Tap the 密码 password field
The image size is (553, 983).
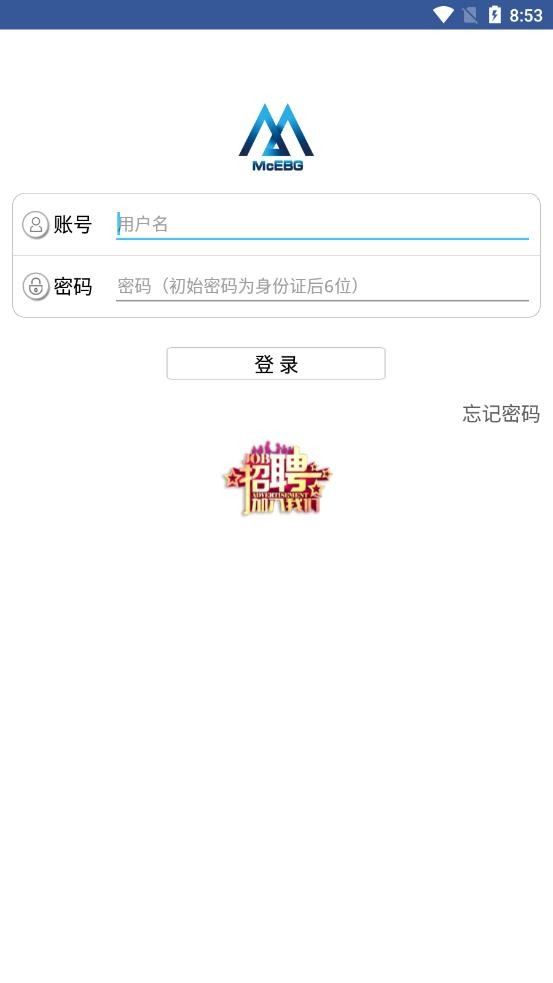[x=322, y=286]
